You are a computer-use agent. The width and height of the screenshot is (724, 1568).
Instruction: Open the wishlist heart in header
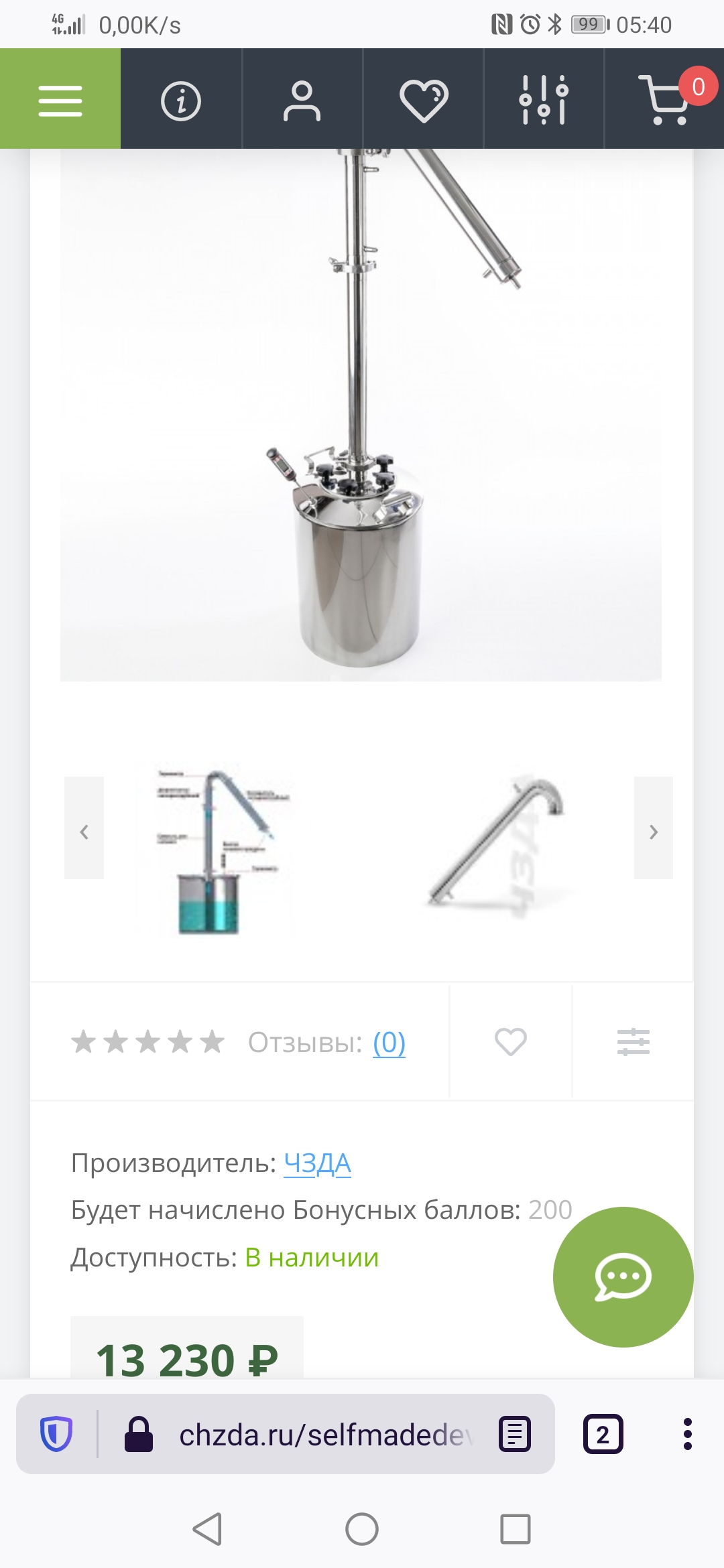click(424, 101)
